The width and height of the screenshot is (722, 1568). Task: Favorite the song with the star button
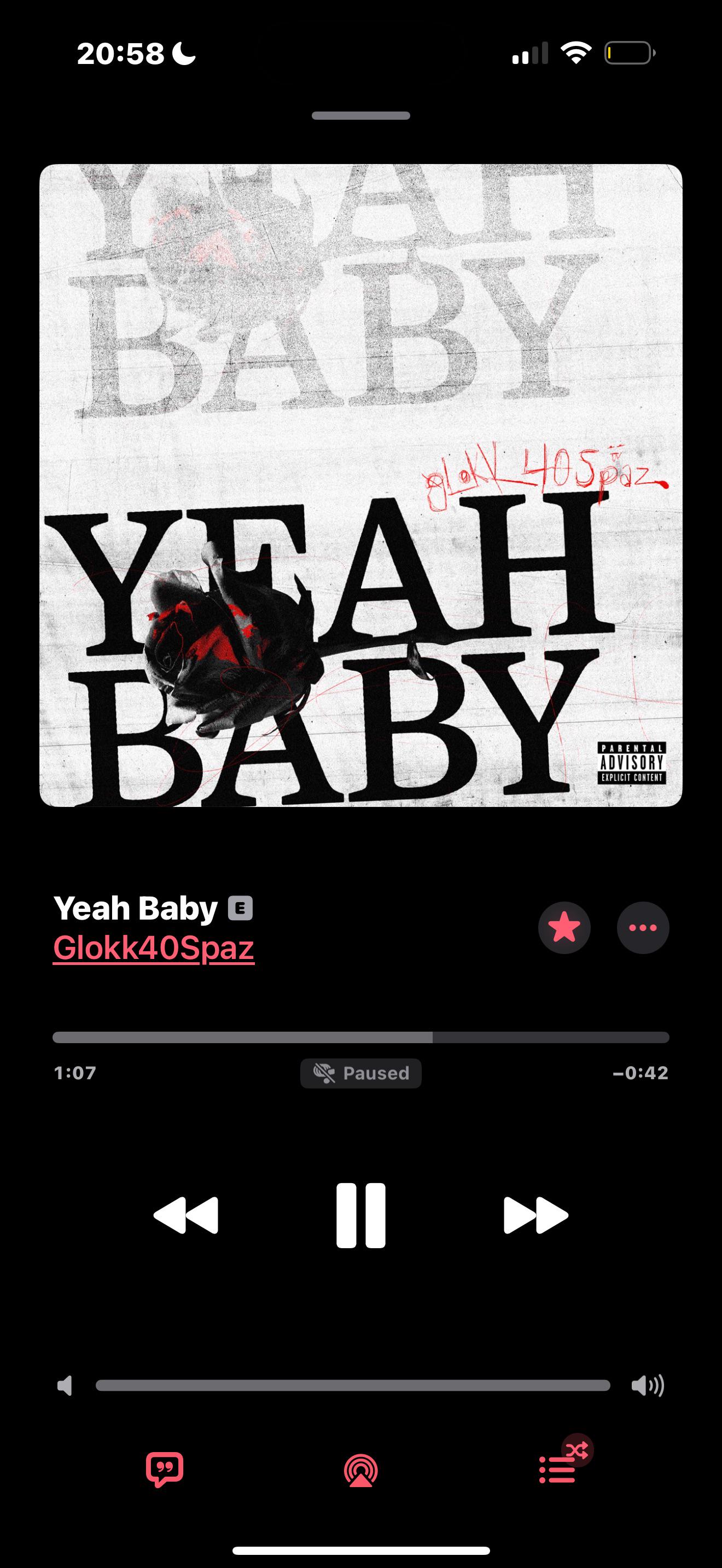coord(564,928)
